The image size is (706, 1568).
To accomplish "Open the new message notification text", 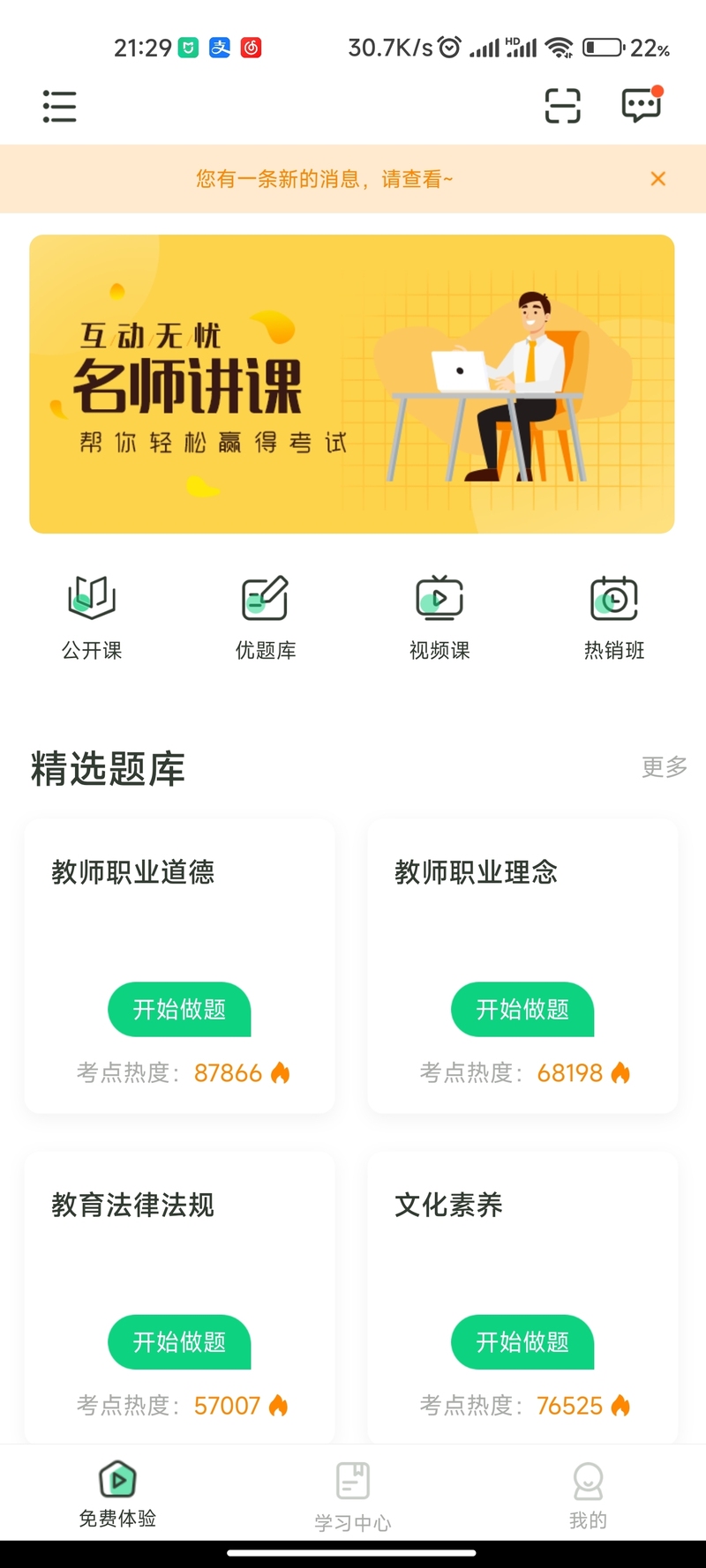I will click(324, 179).
